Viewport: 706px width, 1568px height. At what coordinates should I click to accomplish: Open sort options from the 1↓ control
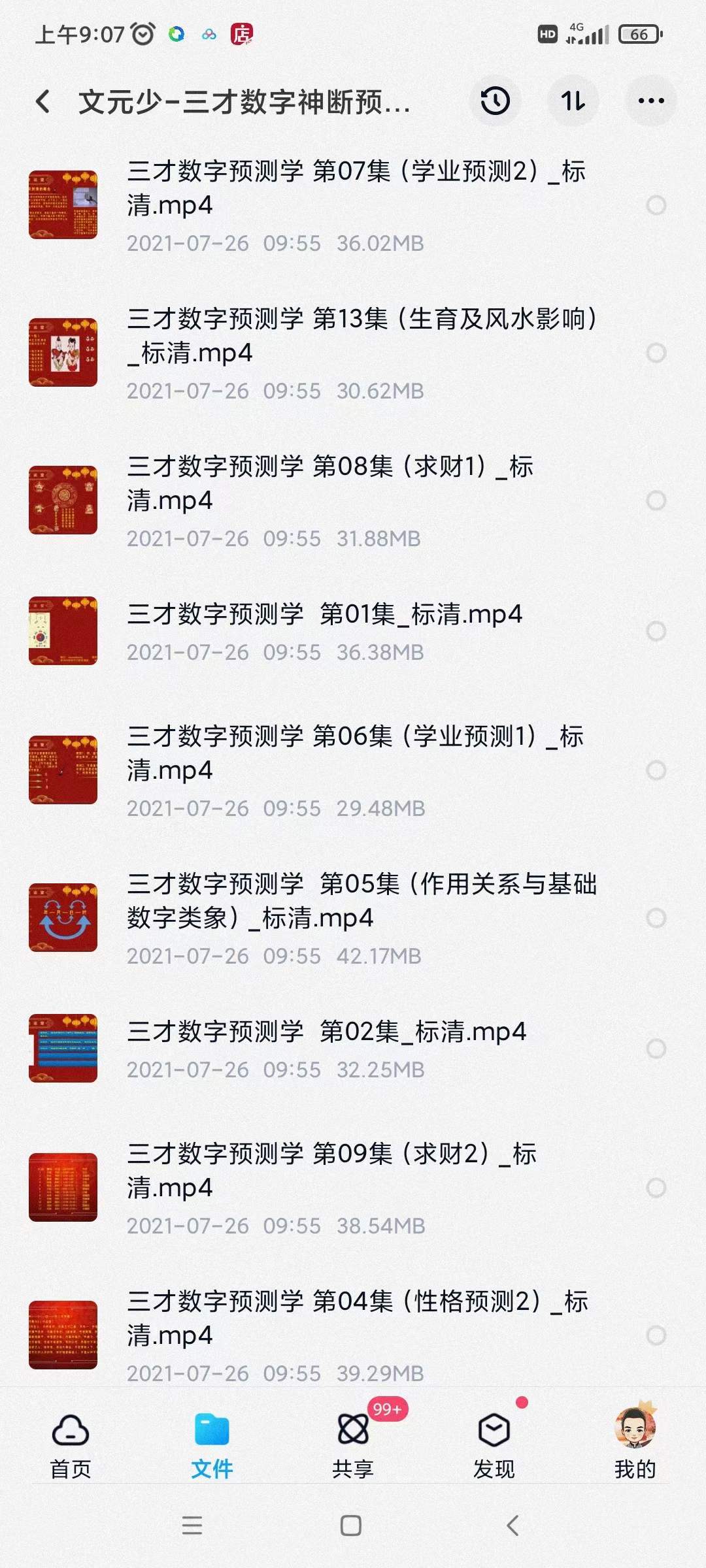point(573,102)
